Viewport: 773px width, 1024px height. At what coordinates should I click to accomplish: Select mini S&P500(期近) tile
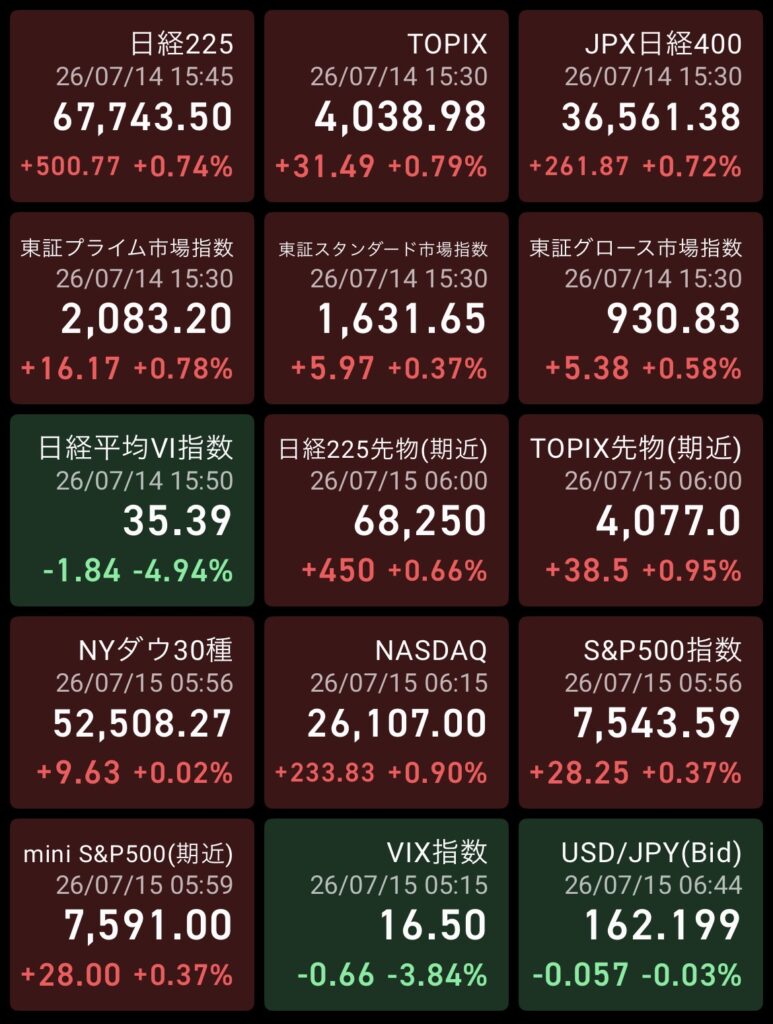click(132, 915)
